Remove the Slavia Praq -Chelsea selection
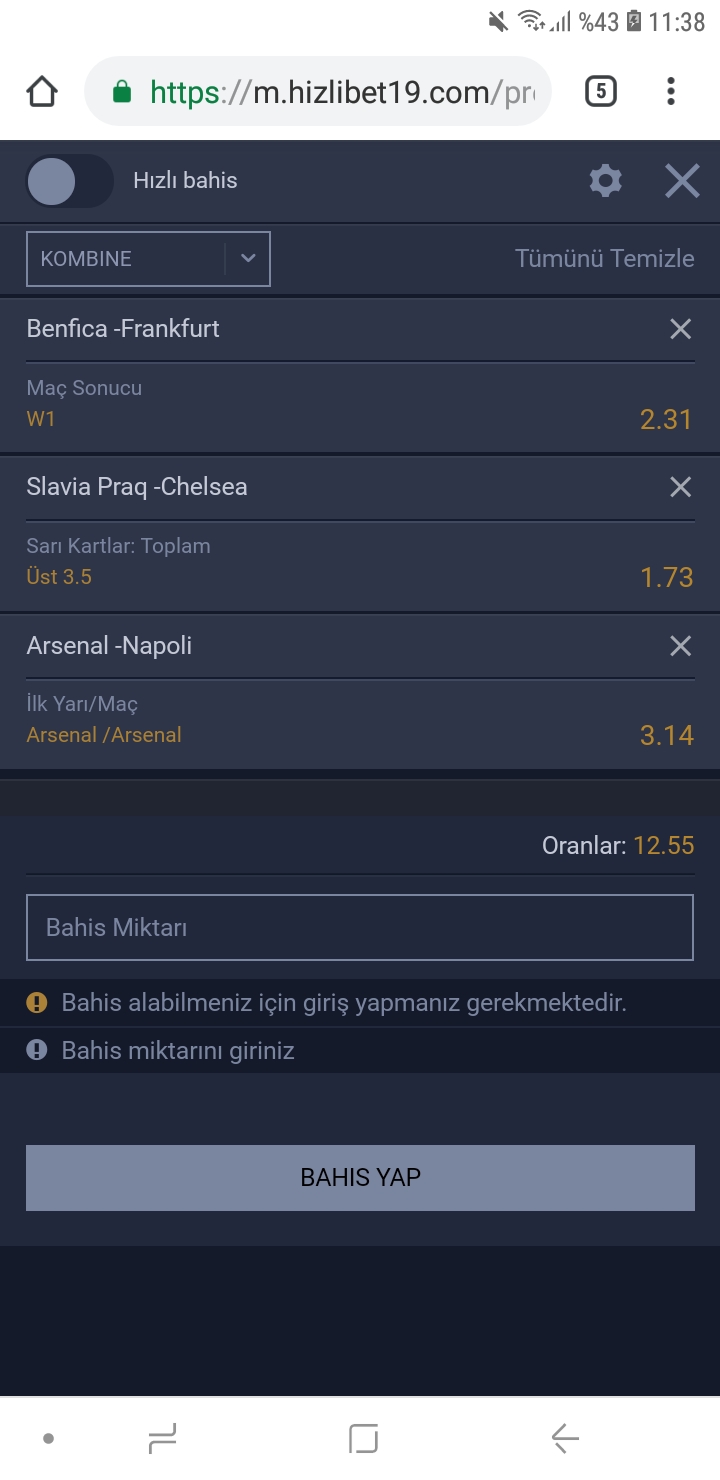Screen dimensions: 720x1480 coord(680,487)
